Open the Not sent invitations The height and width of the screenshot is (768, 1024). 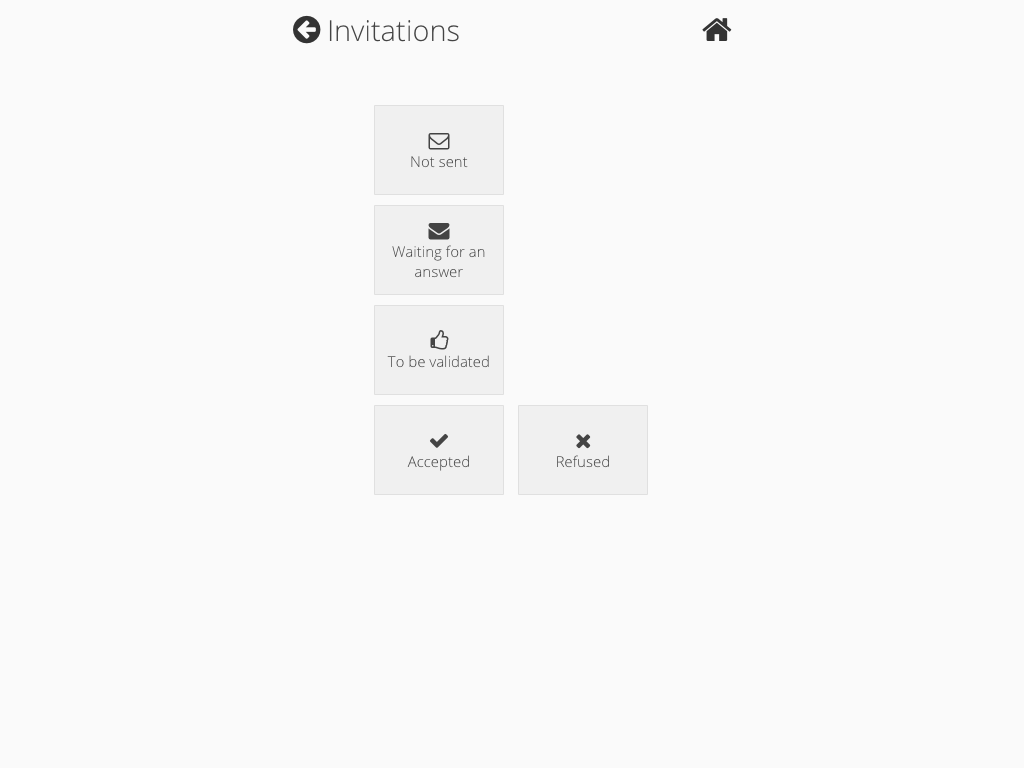(x=438, y=150)
